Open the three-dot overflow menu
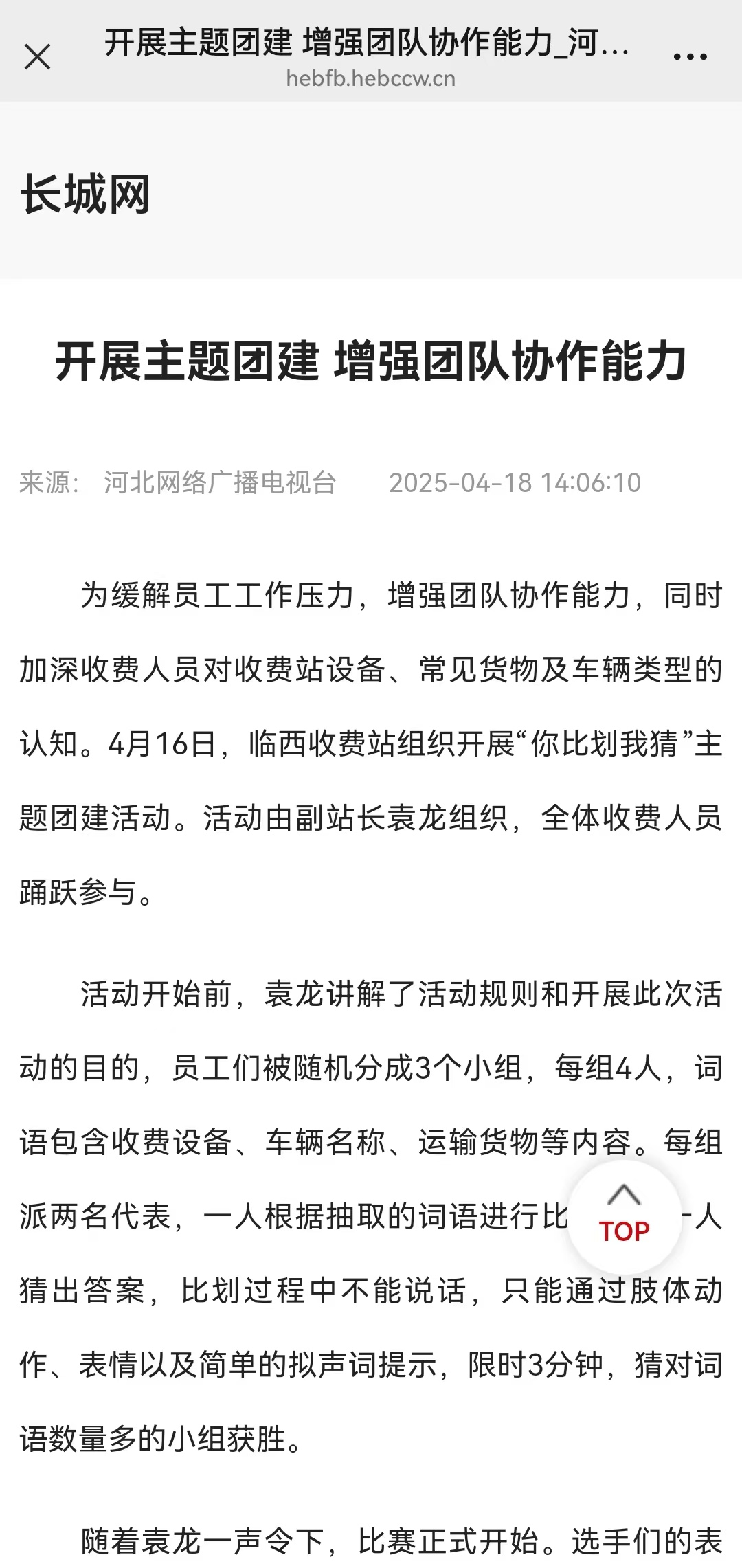742x1568 pixels. (690, 57)
